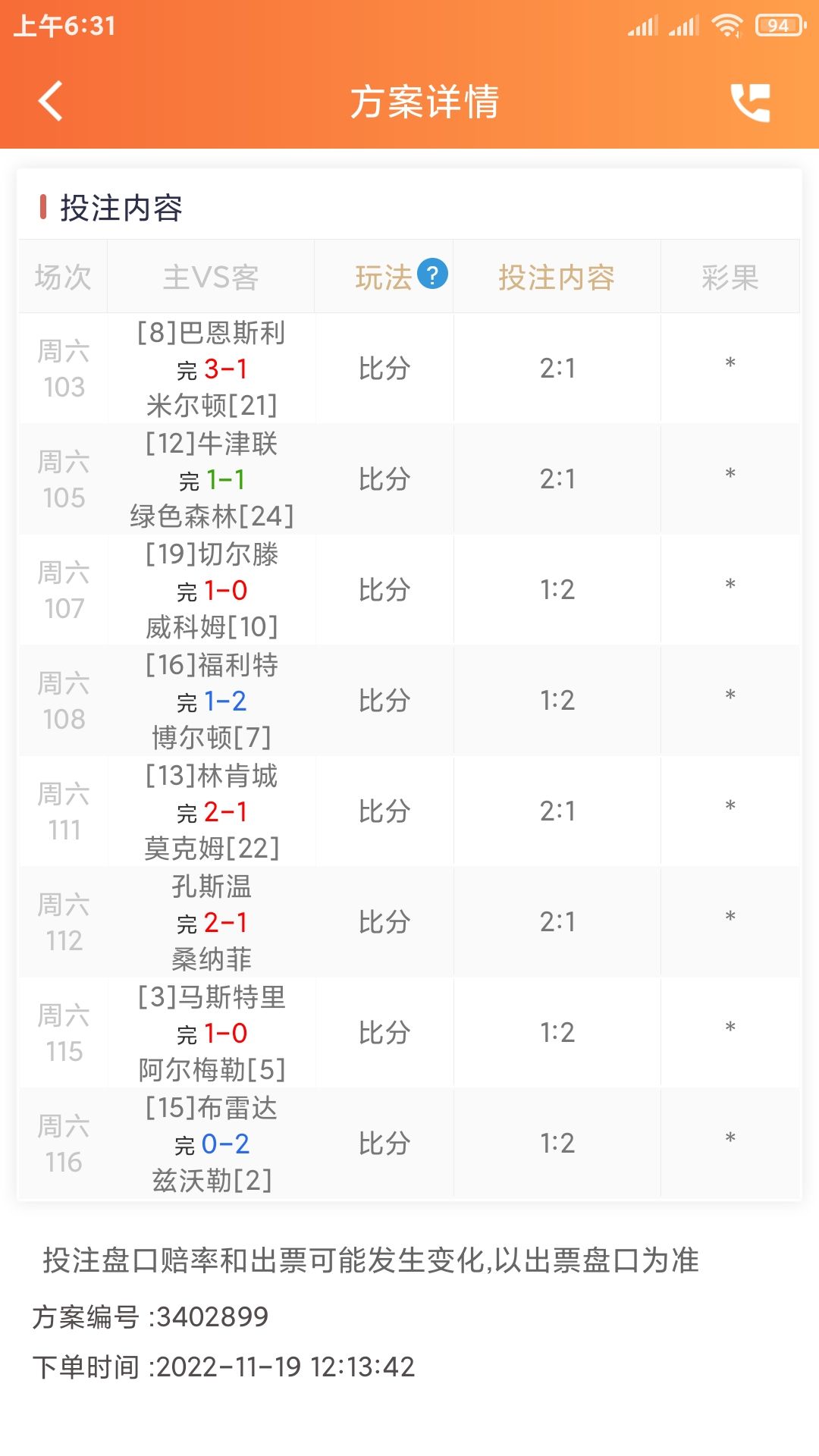Go back using the top-left arrow
Image resolution: width=819 pixels, height=1456 pixels.
(51, 101)
